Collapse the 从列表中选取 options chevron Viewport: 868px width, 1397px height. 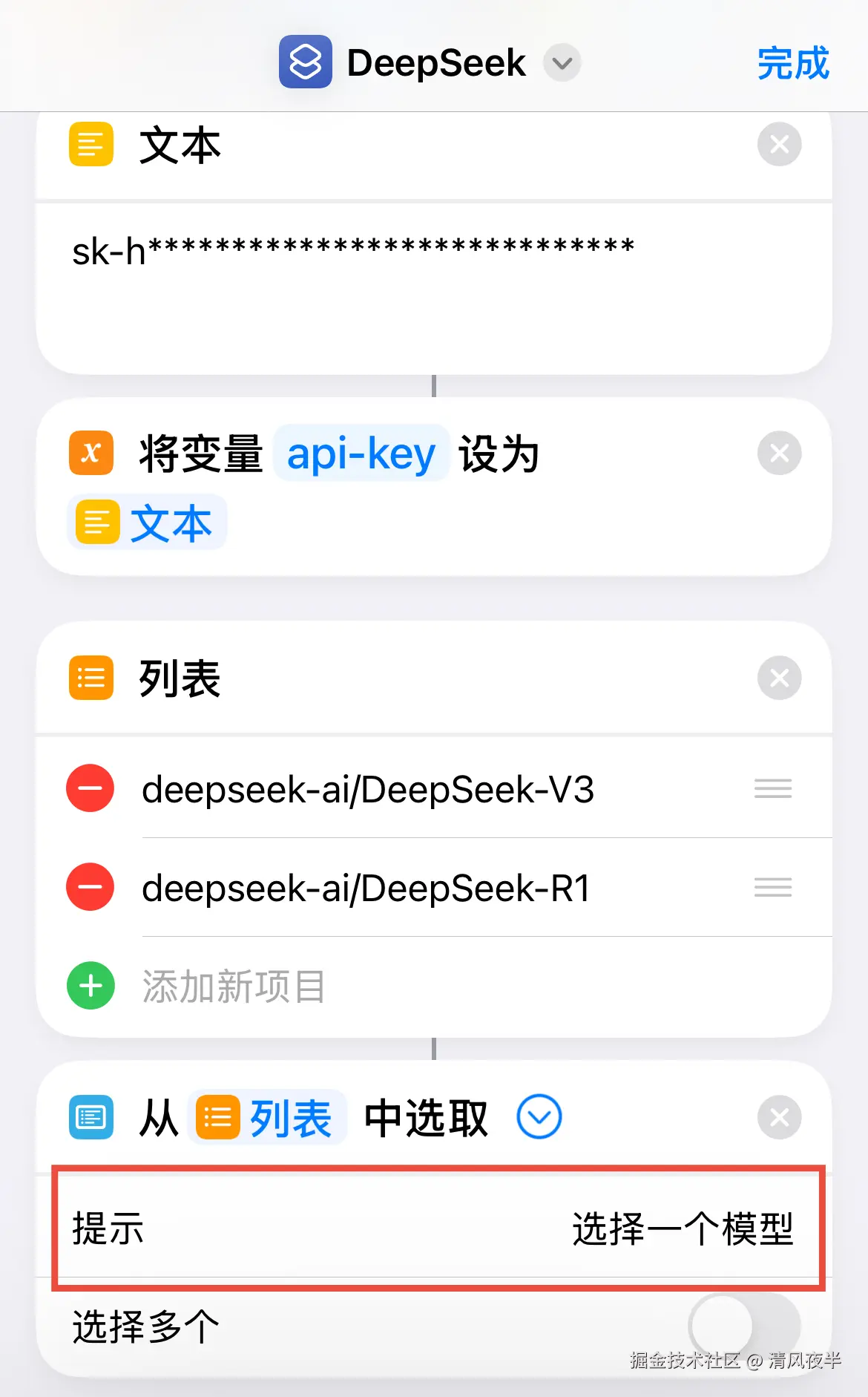click(539, 1117)
